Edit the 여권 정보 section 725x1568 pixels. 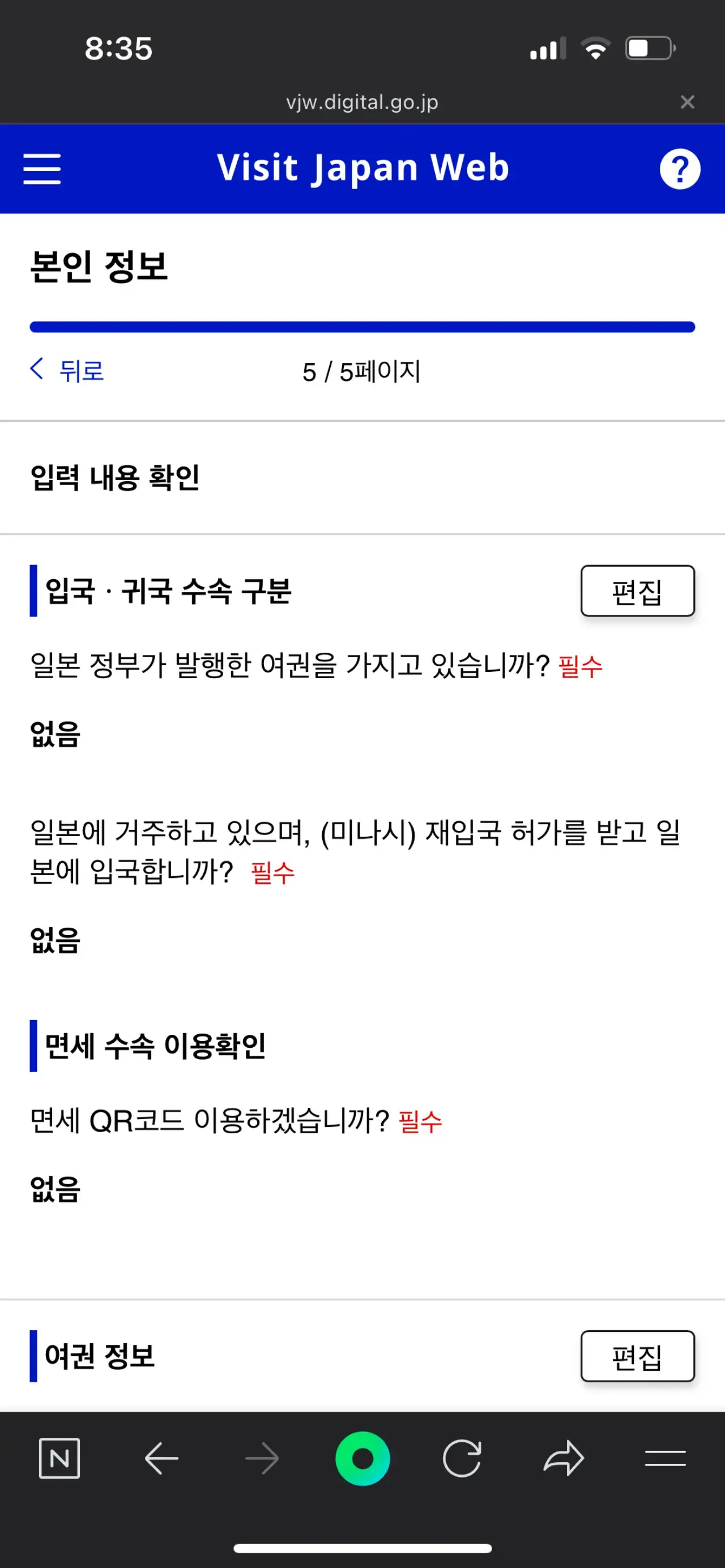[x=637, y=1356]
